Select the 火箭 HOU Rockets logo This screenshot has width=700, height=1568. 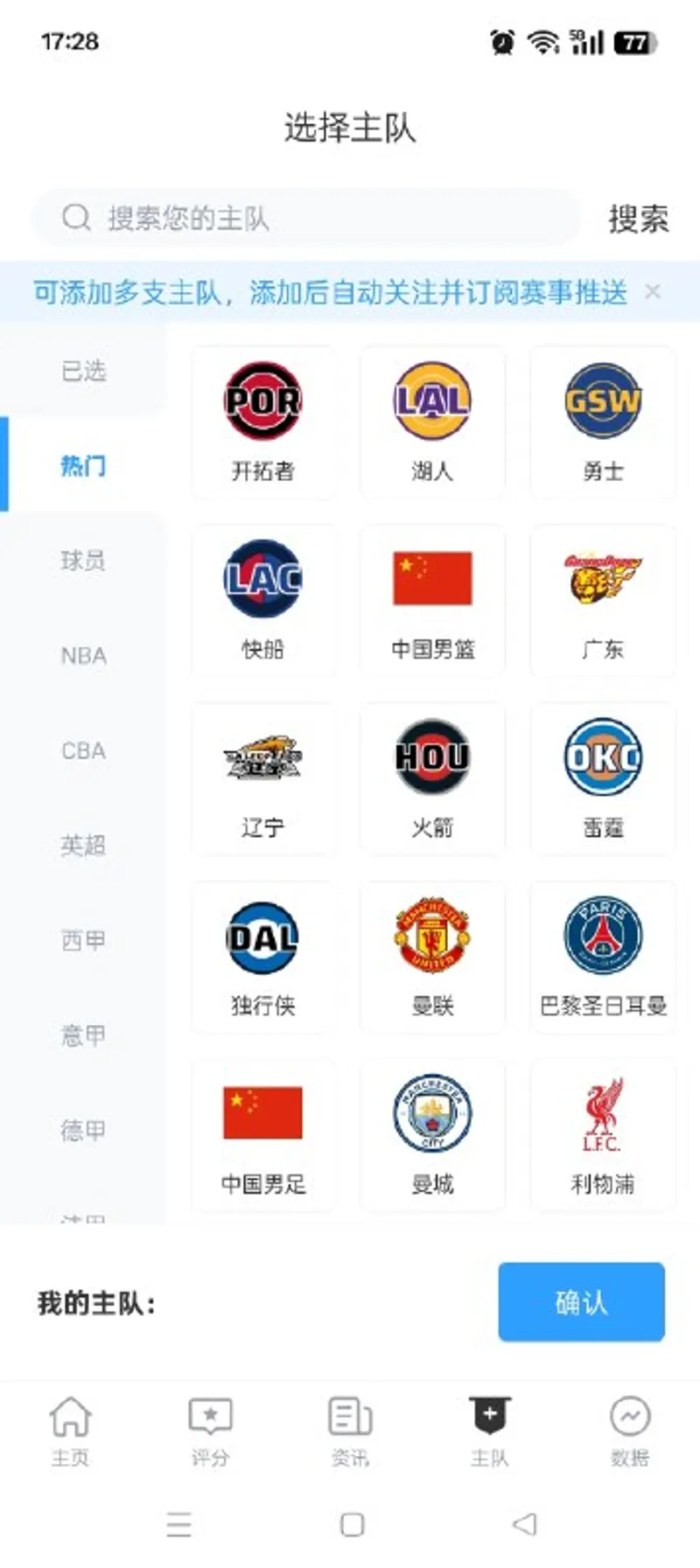[432, 757]
